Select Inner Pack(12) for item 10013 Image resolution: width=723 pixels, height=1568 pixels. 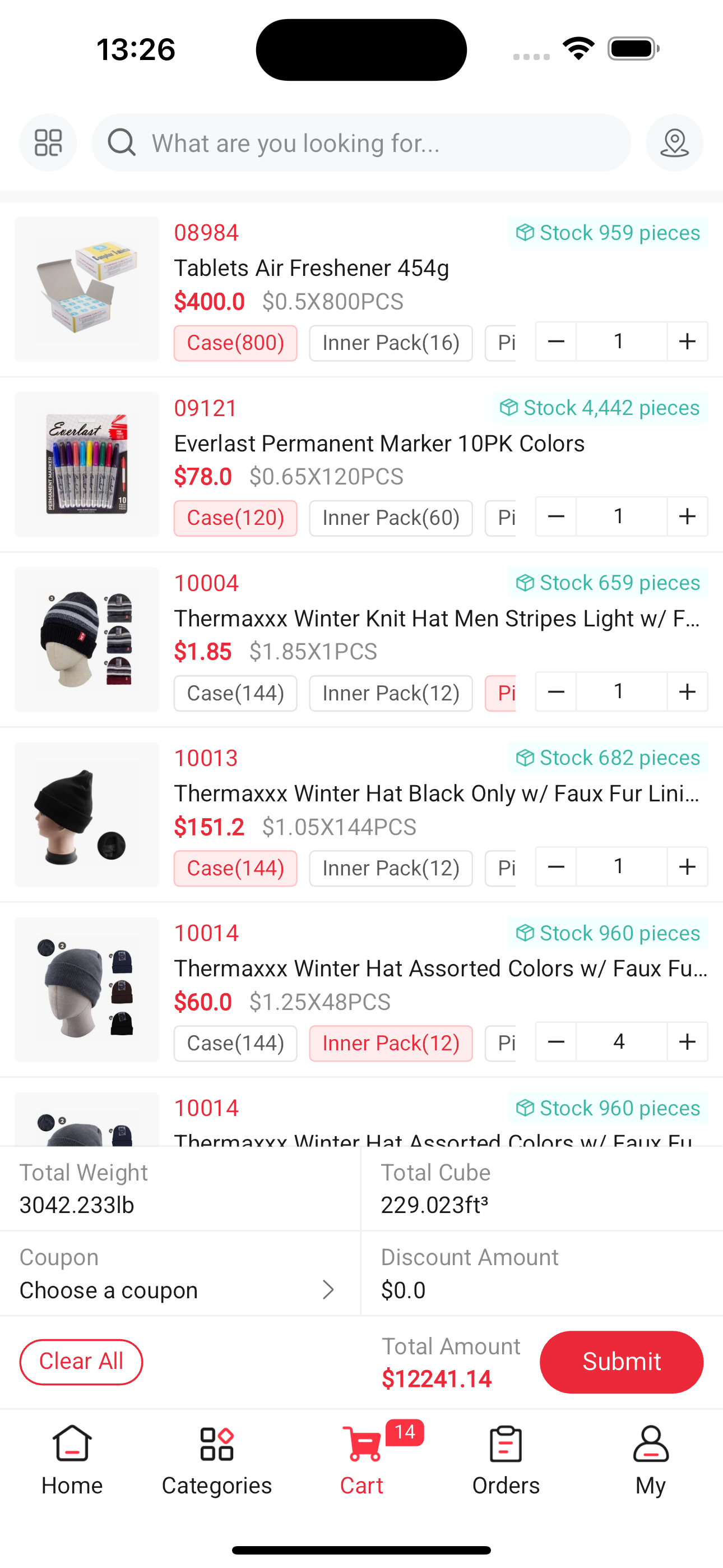tap(391, 868)
